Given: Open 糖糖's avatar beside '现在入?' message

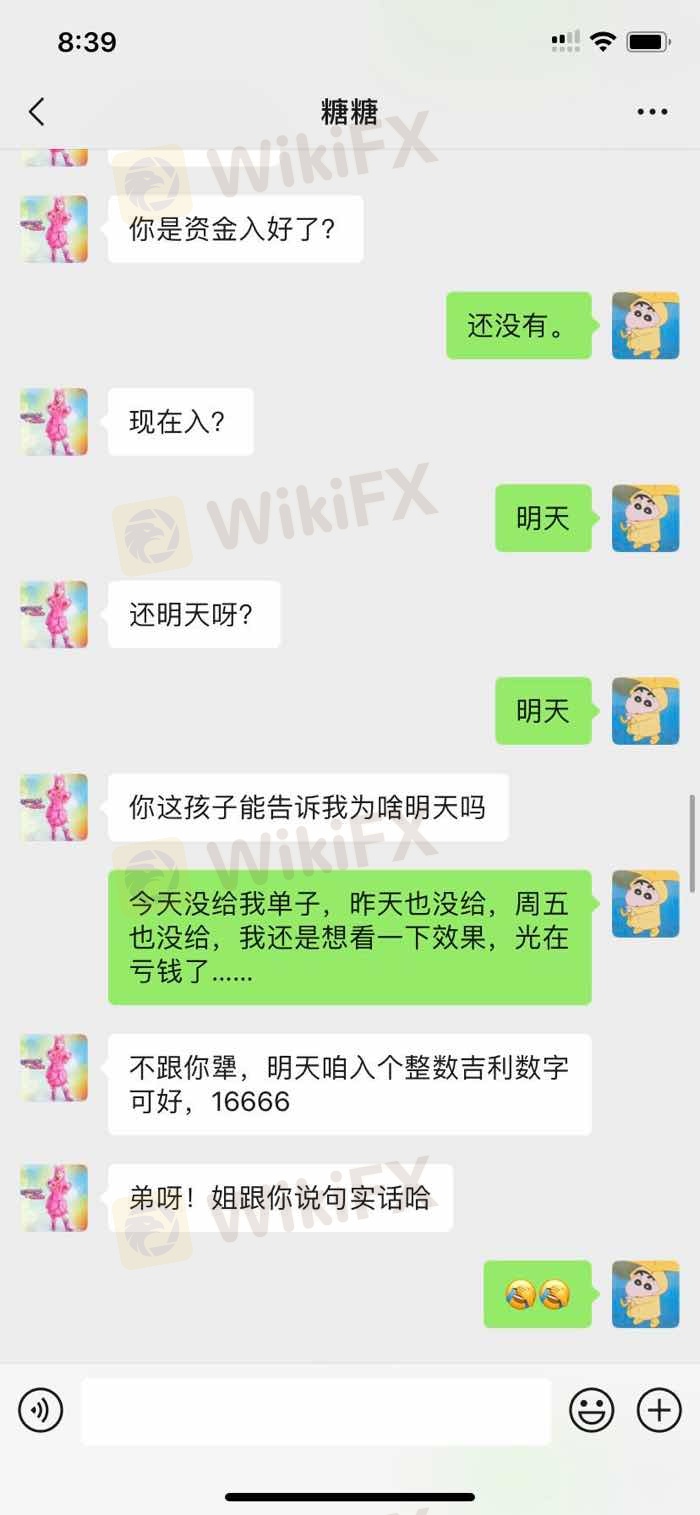Looking at the screenshot, I should coord(54,422).
